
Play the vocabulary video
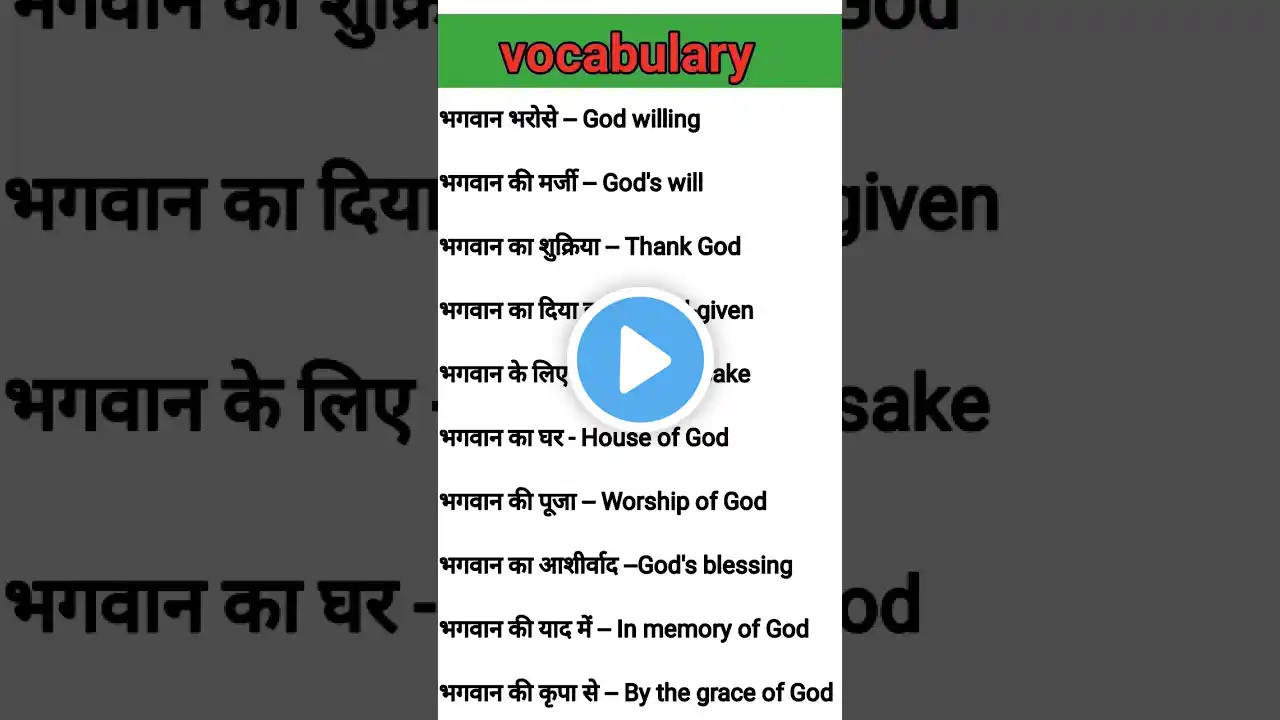point(640,359)
